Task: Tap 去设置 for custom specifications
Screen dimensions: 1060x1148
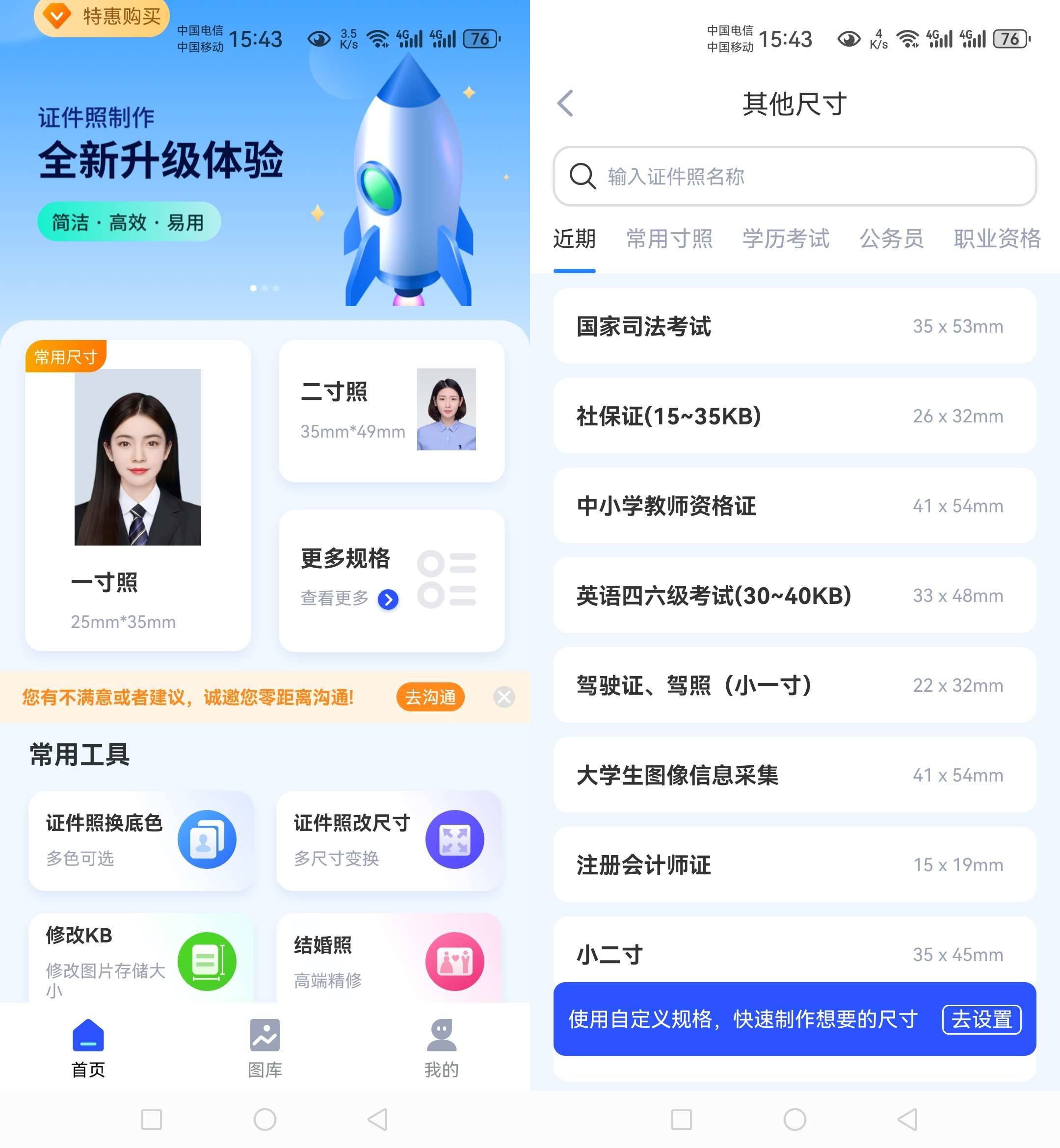Action: tap(981, 1019)
